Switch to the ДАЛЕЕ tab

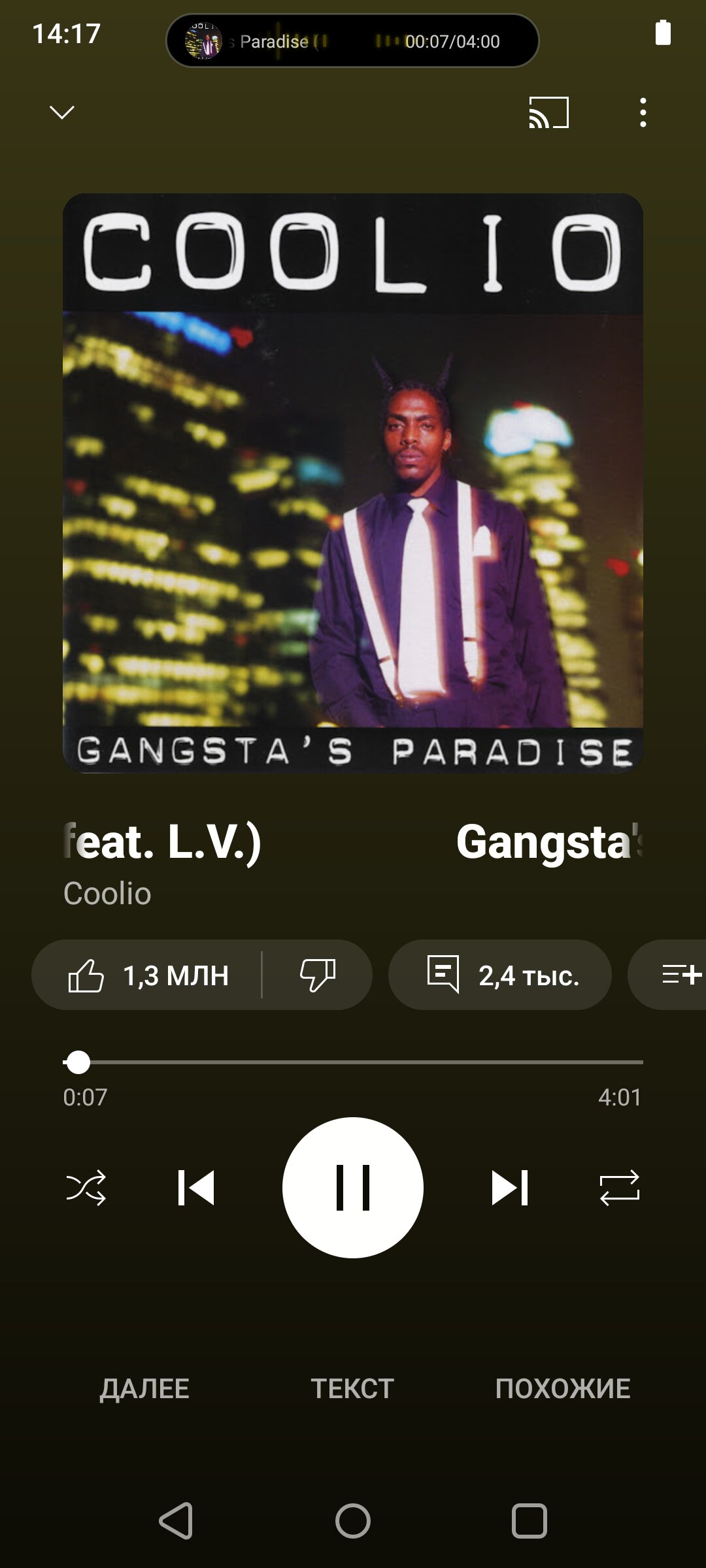click(x=144, y=1388)
